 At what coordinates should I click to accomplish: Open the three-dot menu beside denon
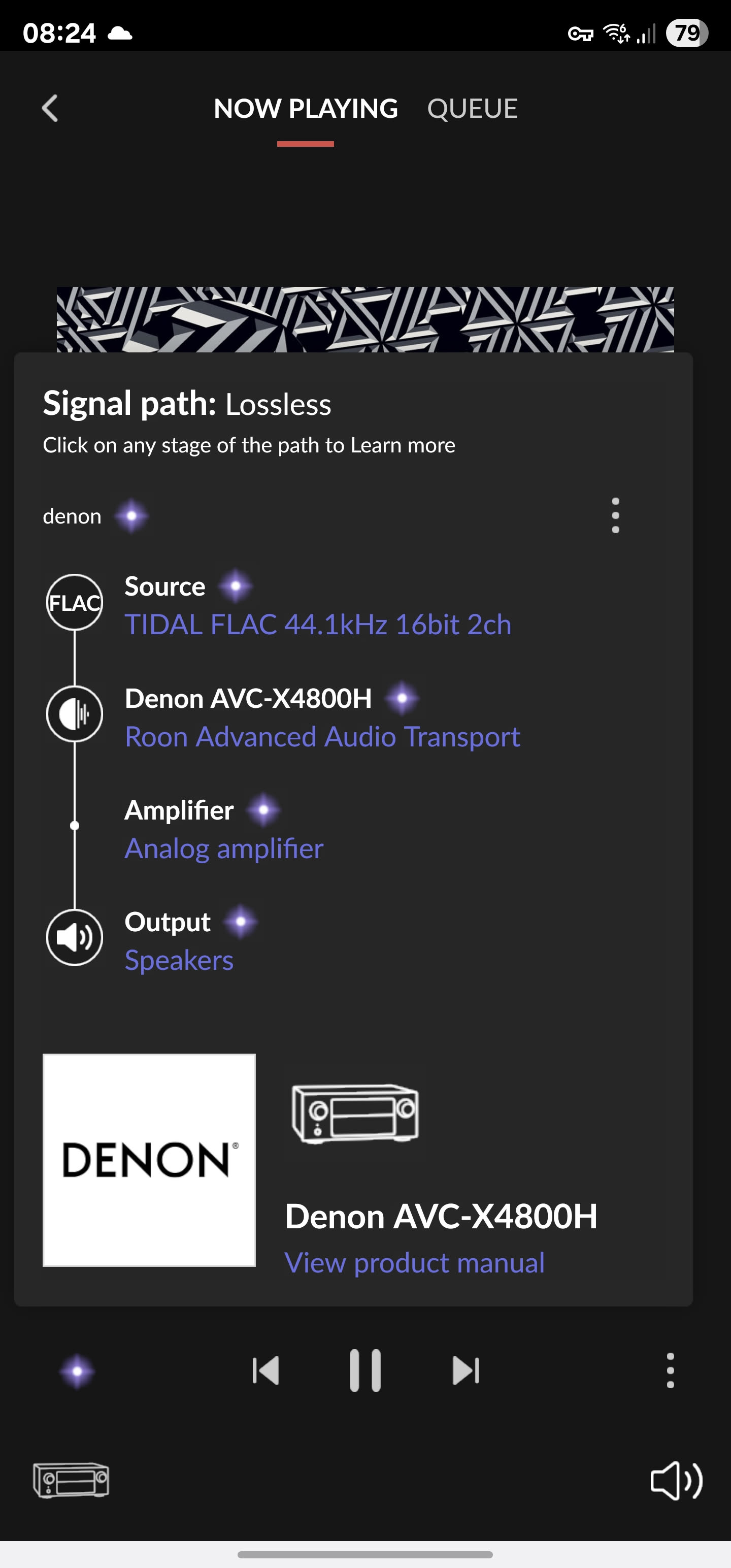(615, 515)
